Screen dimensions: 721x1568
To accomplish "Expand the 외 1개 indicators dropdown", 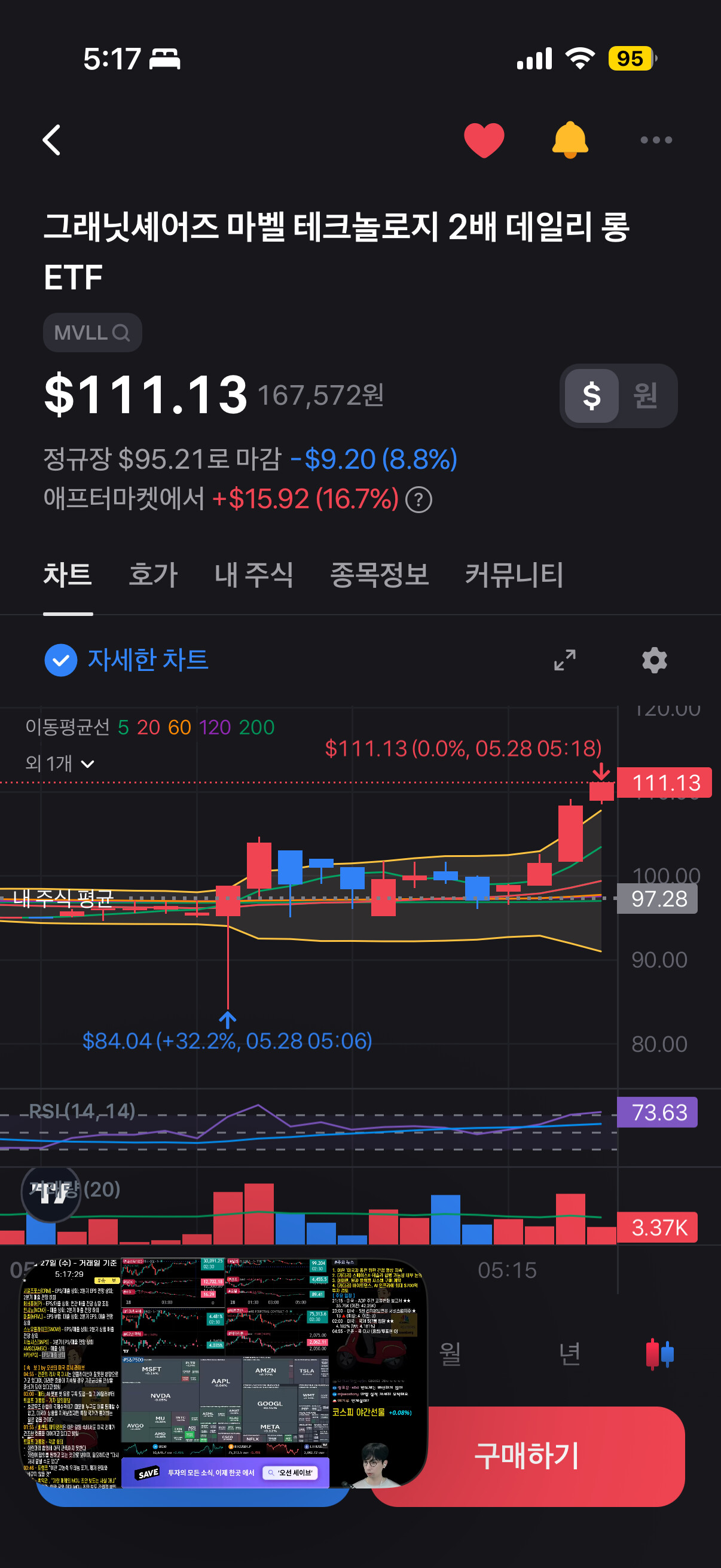I will click(60, 763).
